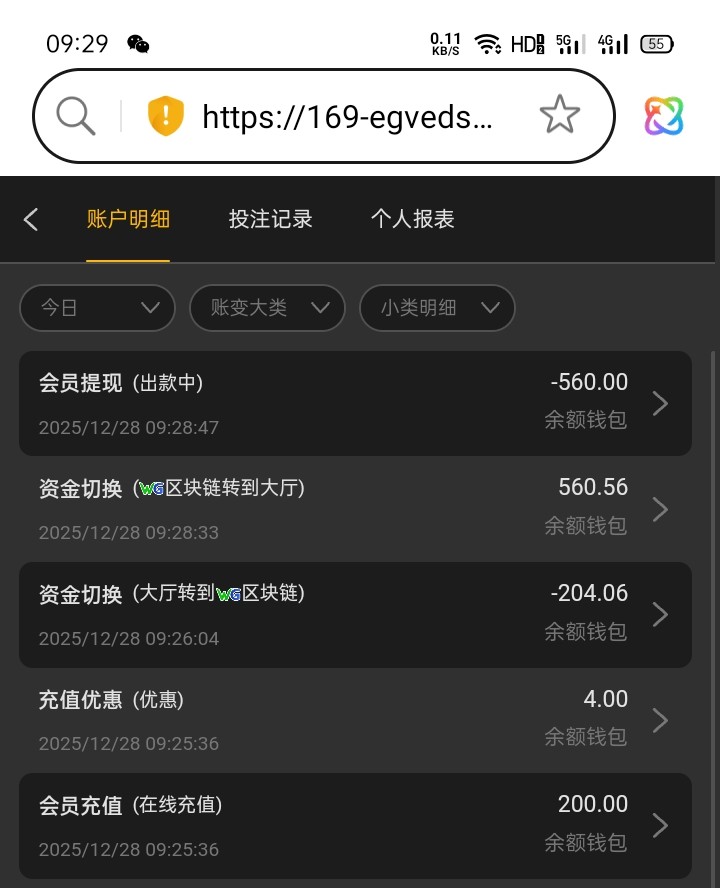Tap the back arrow to go back
This screenshot has width=720, height=888.
pyautogui.click(x=30, y=219)
